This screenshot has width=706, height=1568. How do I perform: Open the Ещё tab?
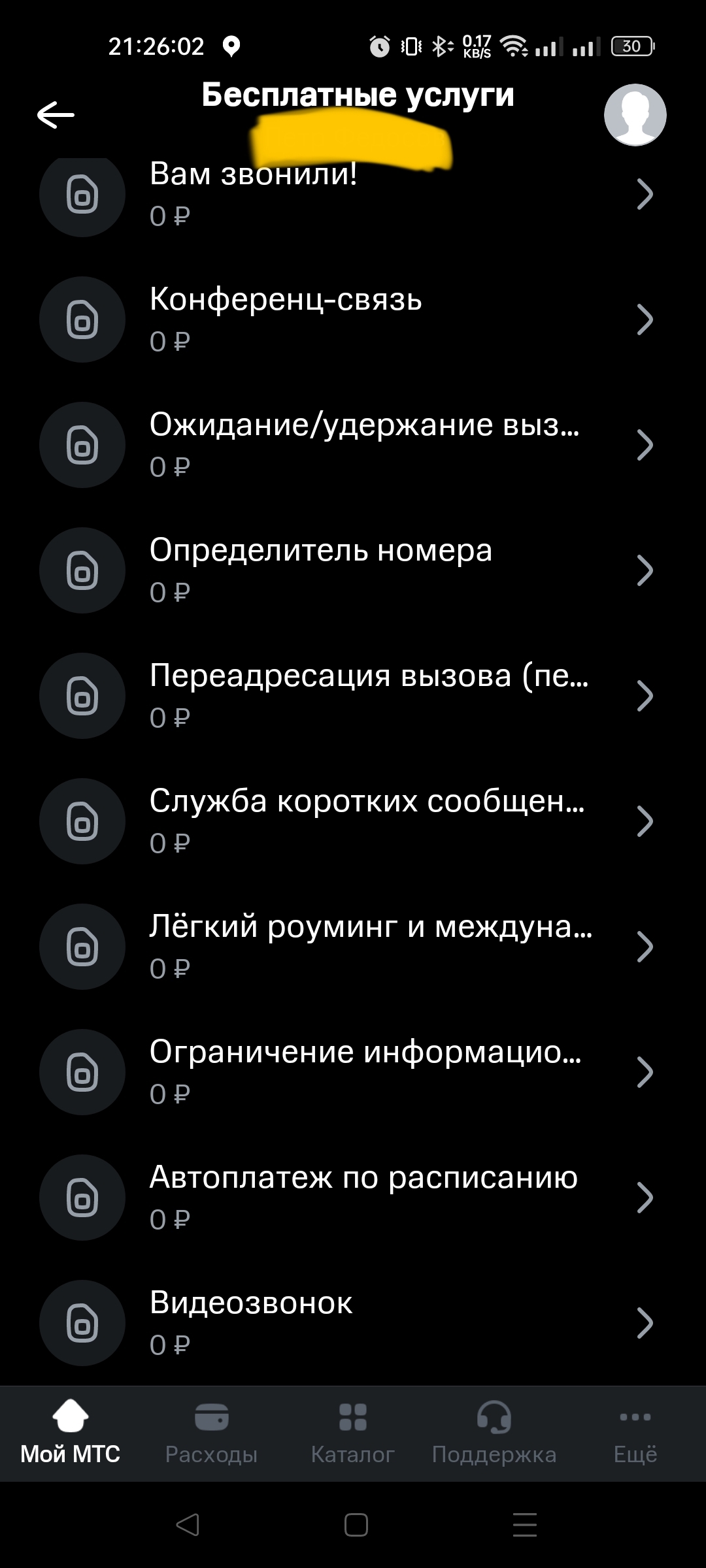point(635,1433)
